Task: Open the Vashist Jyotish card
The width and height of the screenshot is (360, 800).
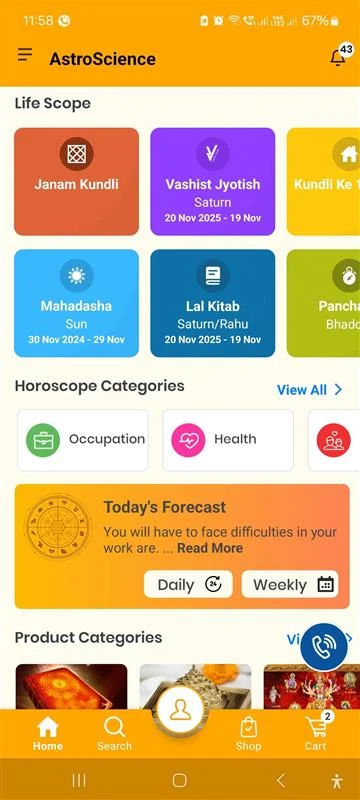Action: (x=213, y=181)
